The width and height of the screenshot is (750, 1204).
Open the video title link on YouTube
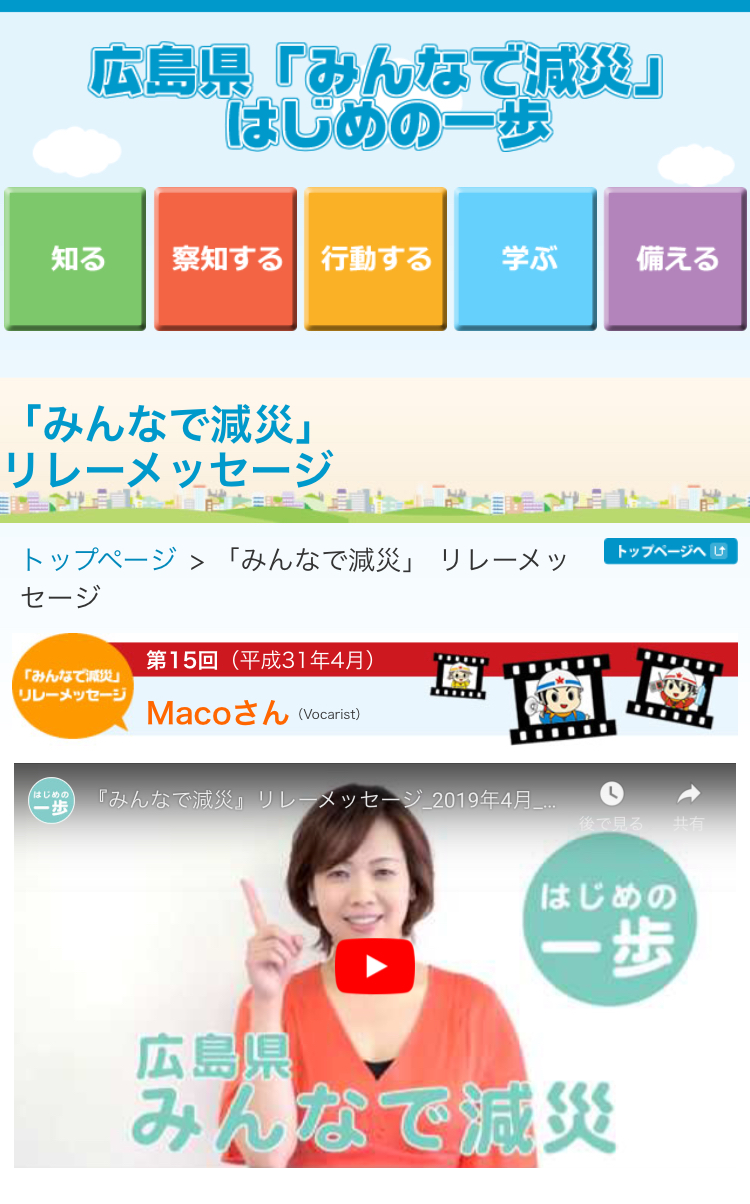click(x=327, y=800)
